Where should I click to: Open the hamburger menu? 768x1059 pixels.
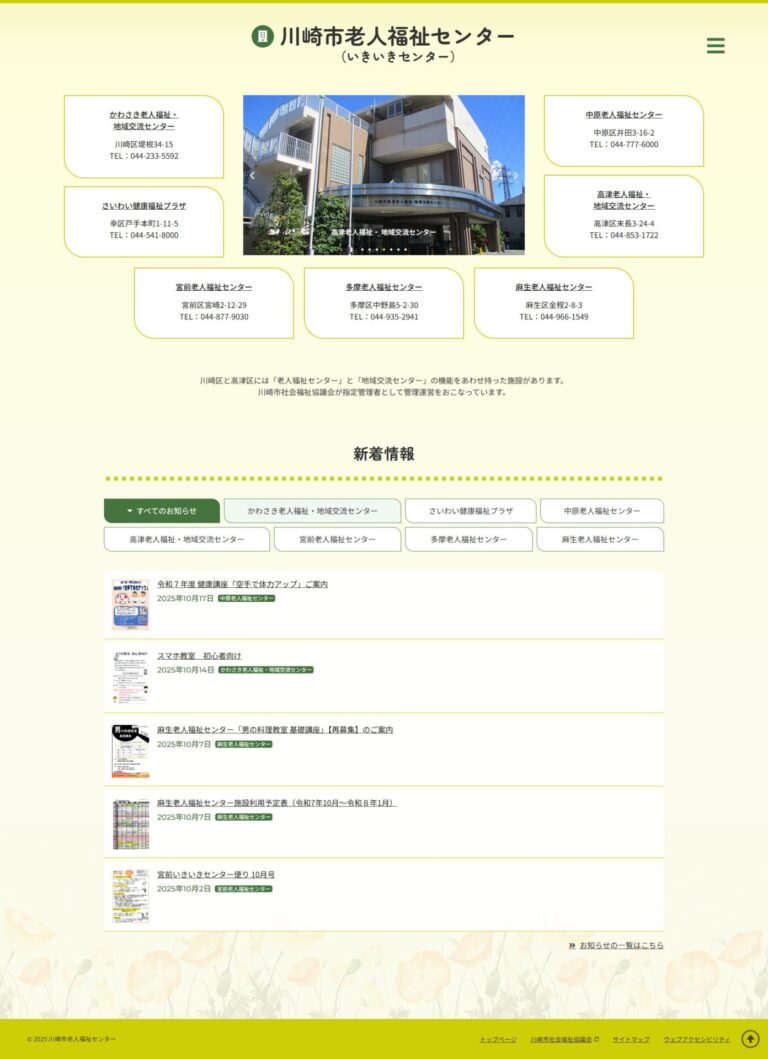click(x=715, y=46)
